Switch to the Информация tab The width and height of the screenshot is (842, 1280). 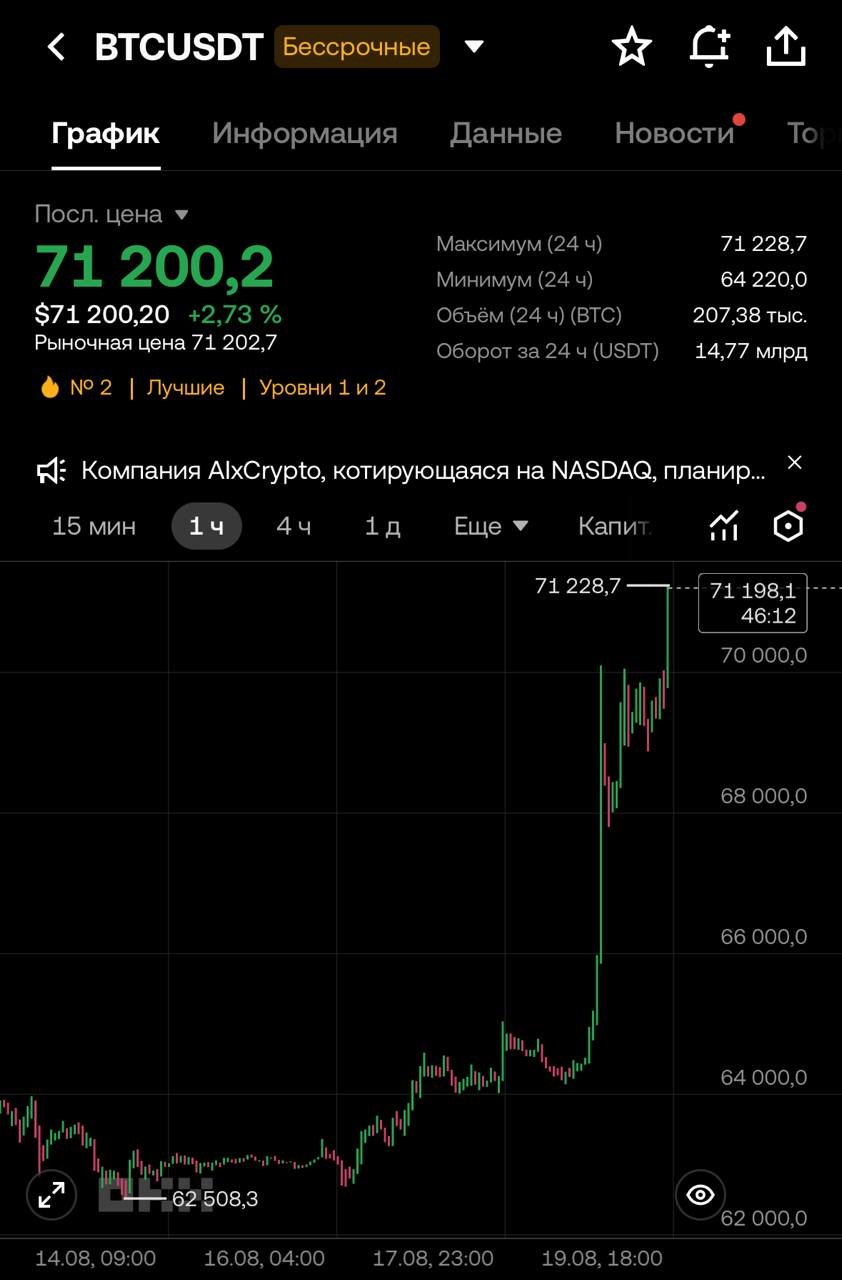[305, 133]
